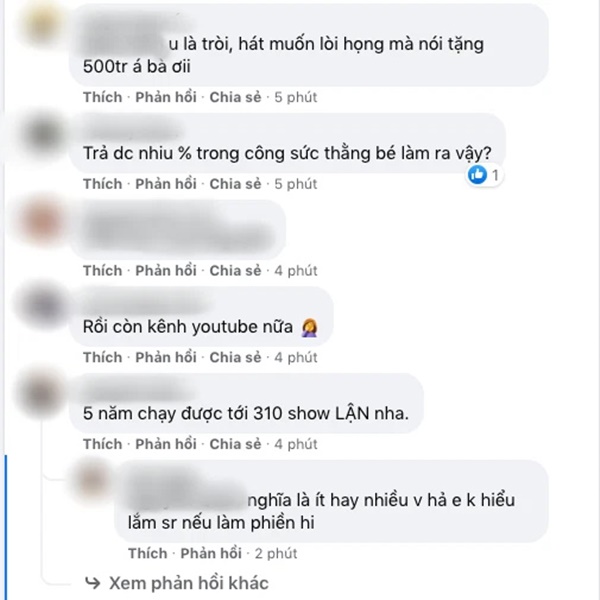Like the reply "nghĩa là ít hay nhiều"
600x600 pixels.
pyautogui.click(x=147, y=552)
